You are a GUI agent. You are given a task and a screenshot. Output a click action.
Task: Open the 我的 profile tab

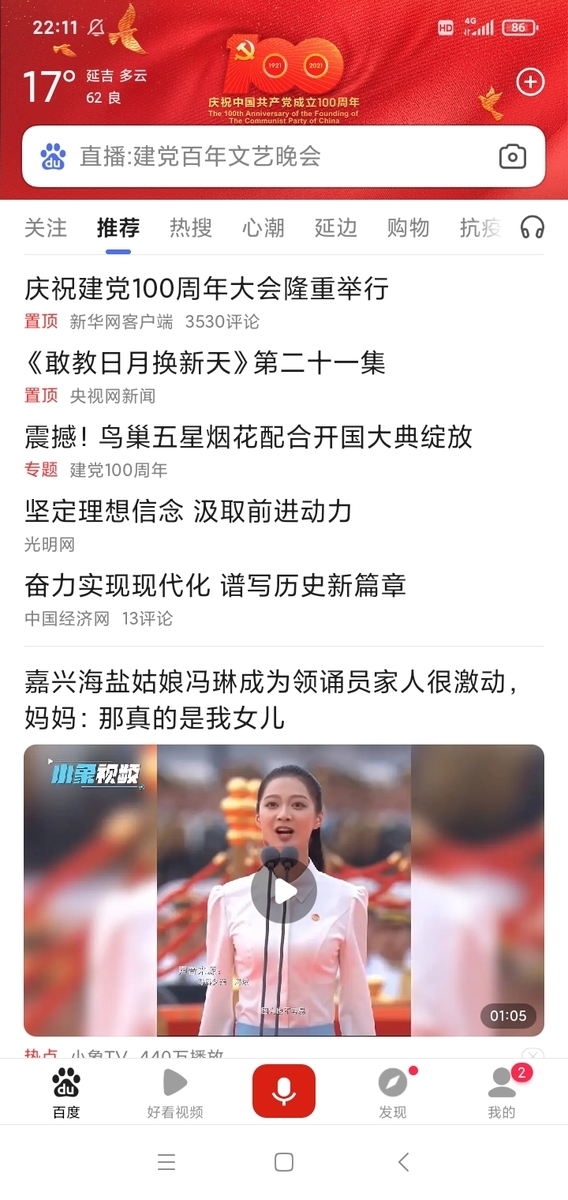(502, 1092)
